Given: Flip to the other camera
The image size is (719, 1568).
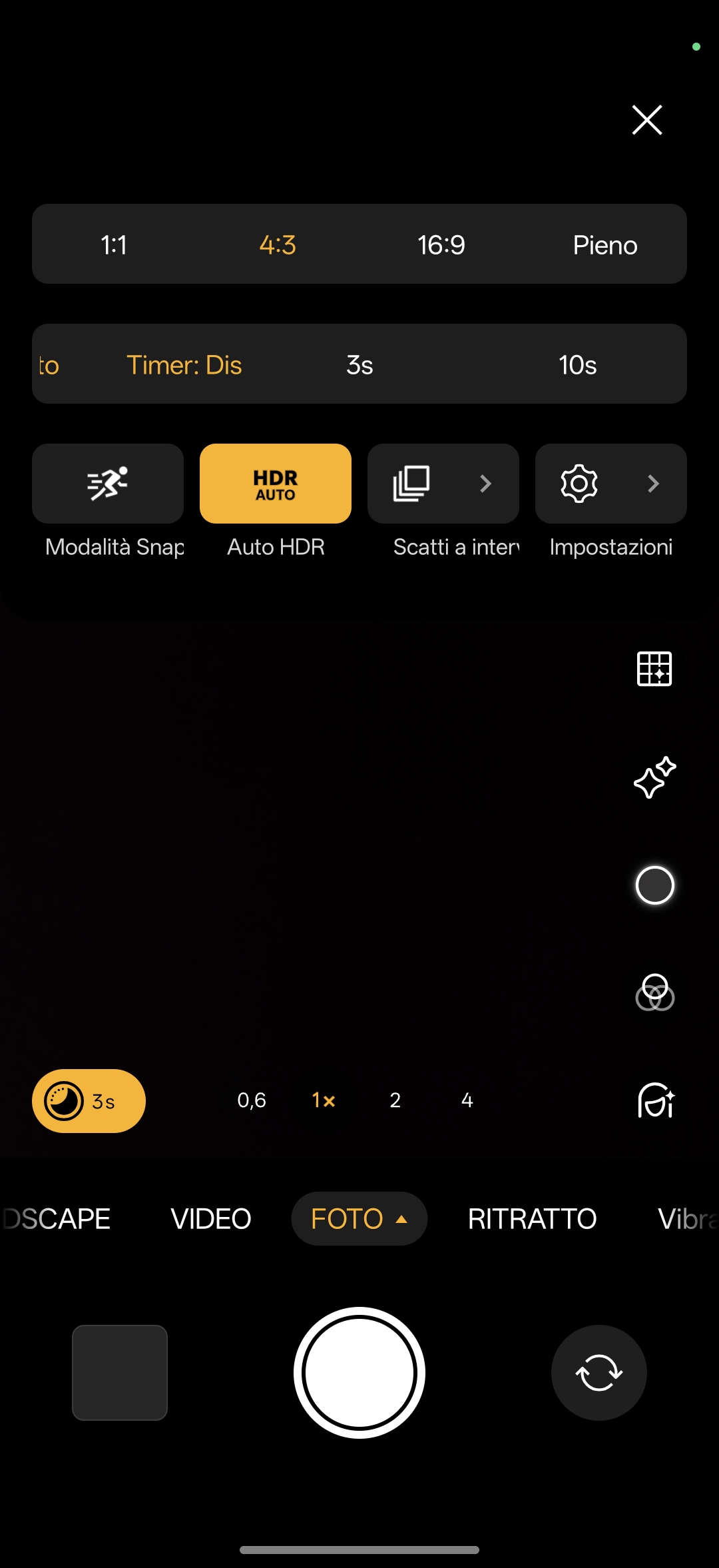Looking at the screenshot, I should click(x=599, y=1372).
